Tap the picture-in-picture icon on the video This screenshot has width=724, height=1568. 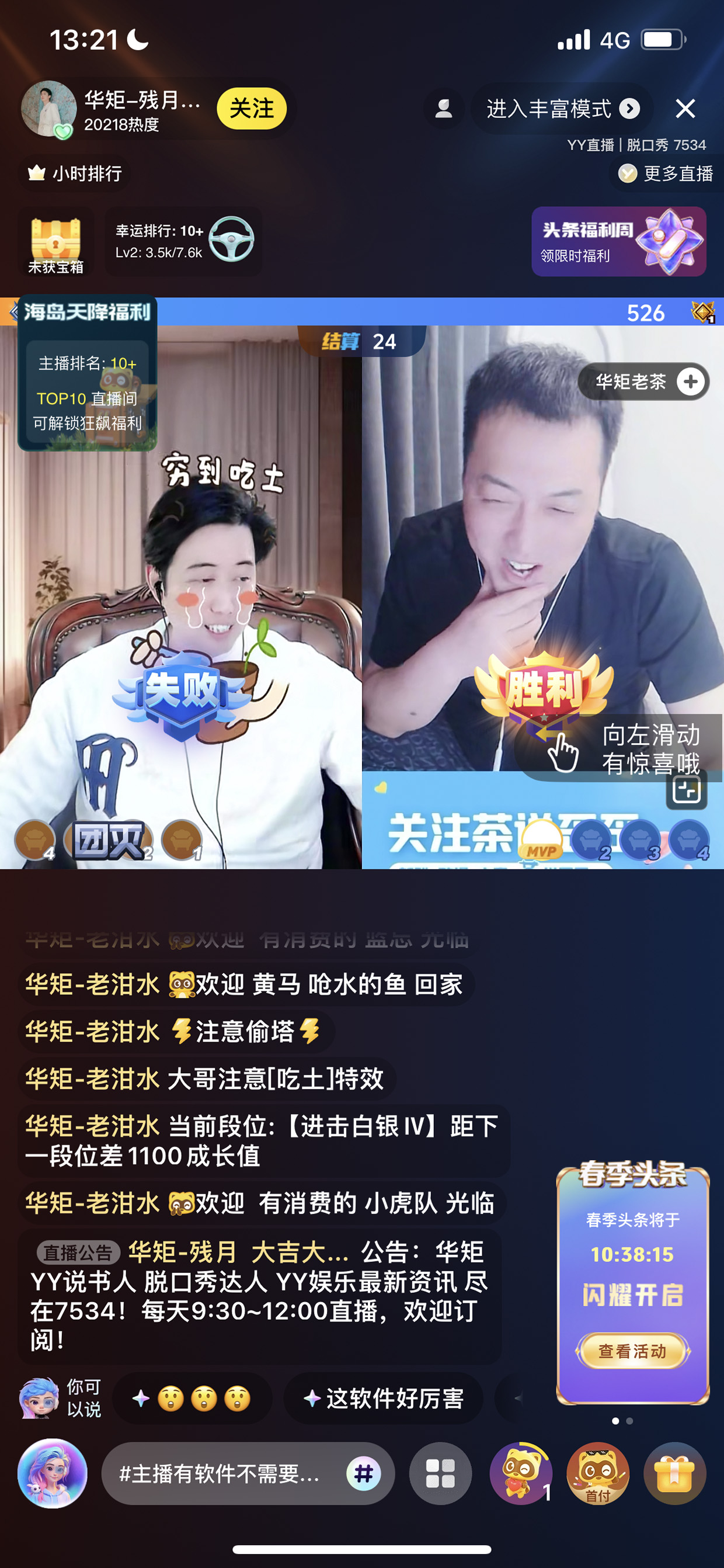[686, 790]
